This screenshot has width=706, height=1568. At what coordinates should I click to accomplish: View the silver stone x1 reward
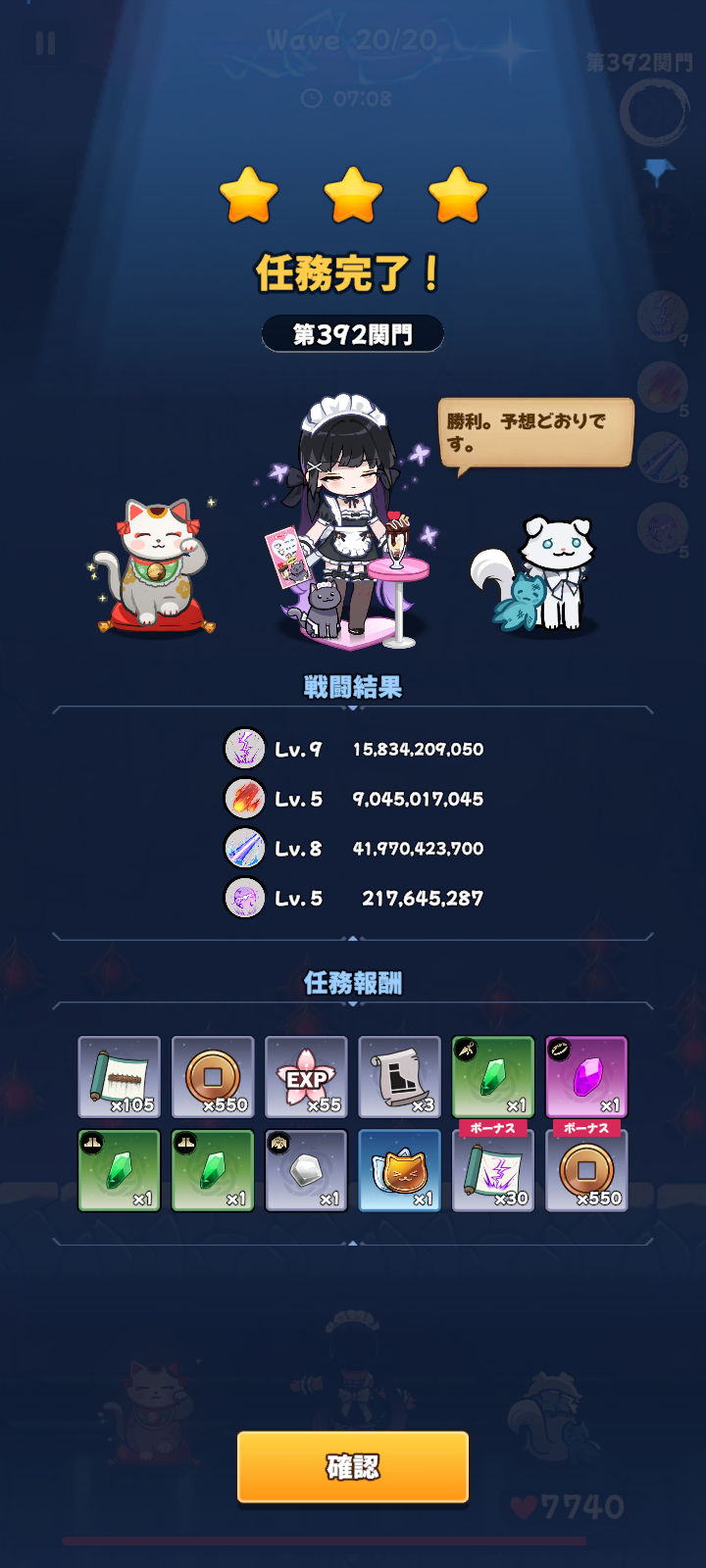coord(306,1170)
